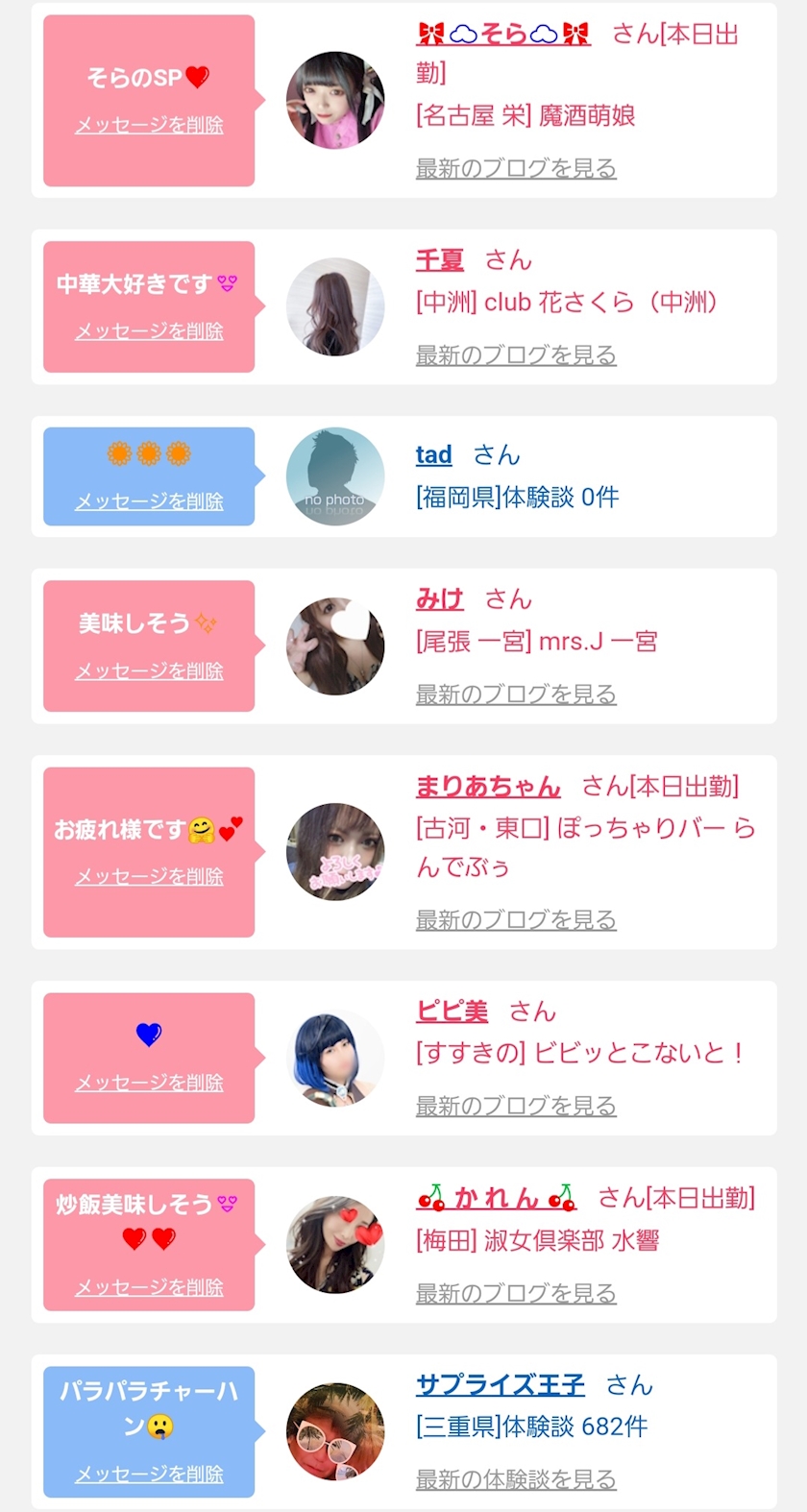Delete the お疲れ様です message
Image resolution: width=807 pixels, height=1512 pixels.
pyautogui.click(x=149, y=877)
